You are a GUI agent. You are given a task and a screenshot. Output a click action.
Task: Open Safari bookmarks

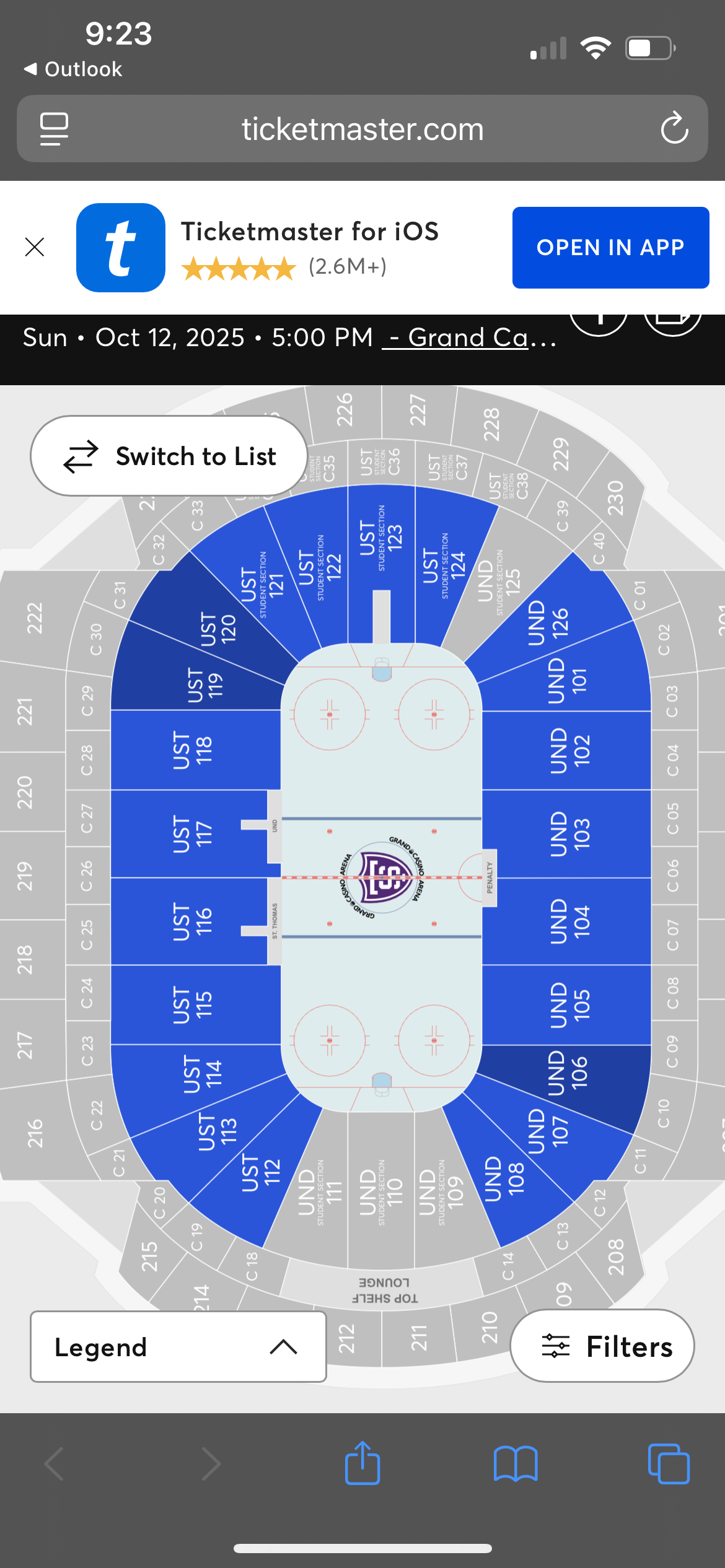pos(516,1464)
